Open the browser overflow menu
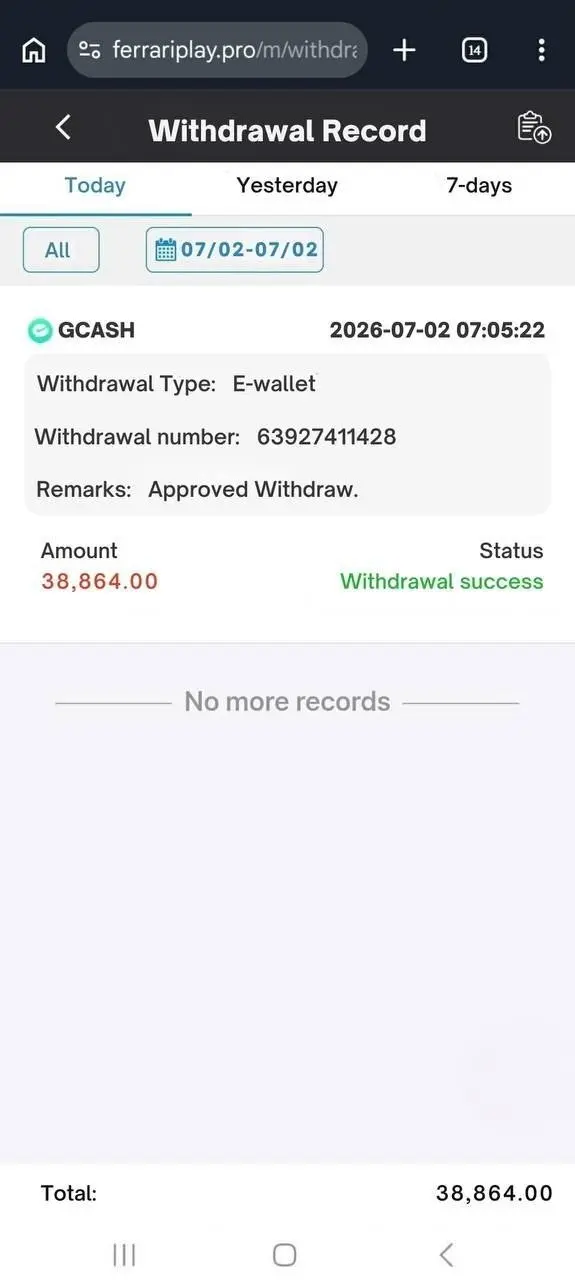The height and width of the screenshot is (1280, 575). pos(541,50)
